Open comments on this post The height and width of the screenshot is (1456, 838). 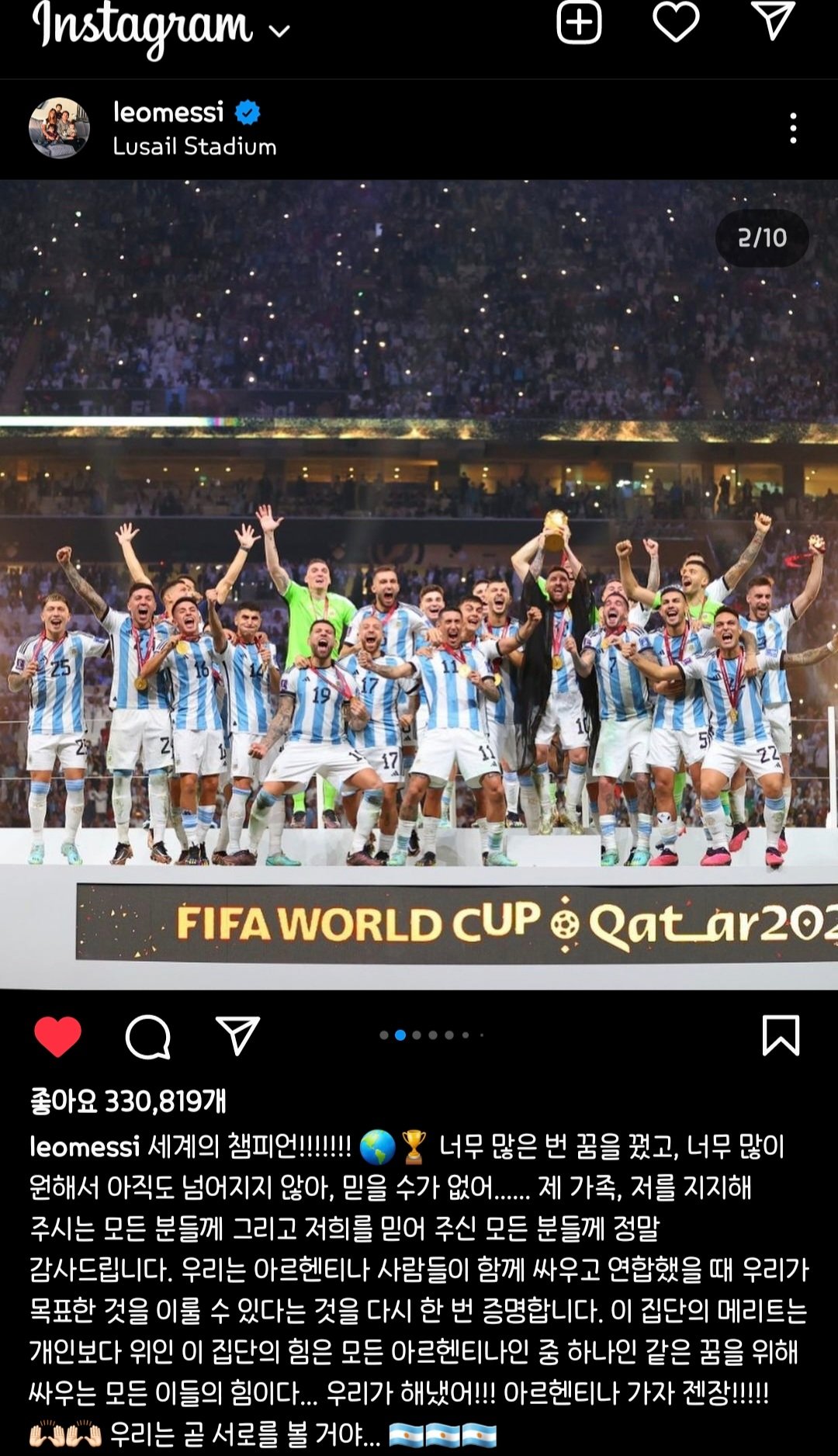(147, 1036)
